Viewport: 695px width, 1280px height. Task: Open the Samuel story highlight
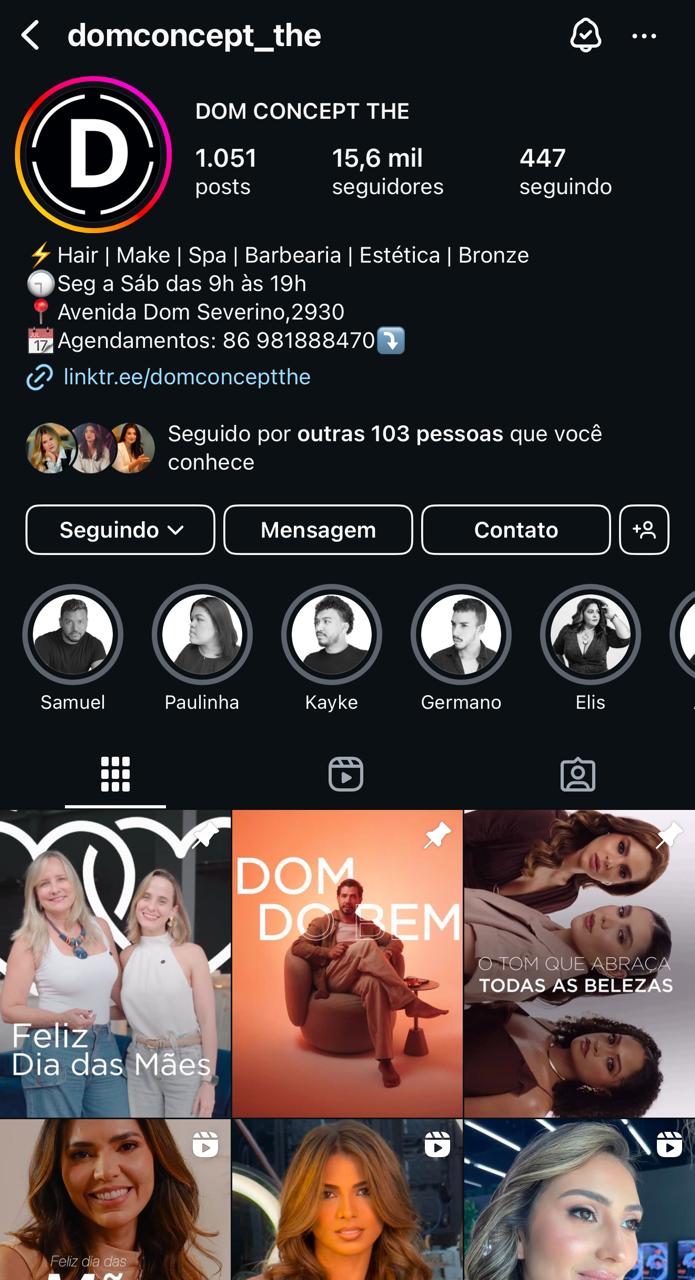pos(72,635)
